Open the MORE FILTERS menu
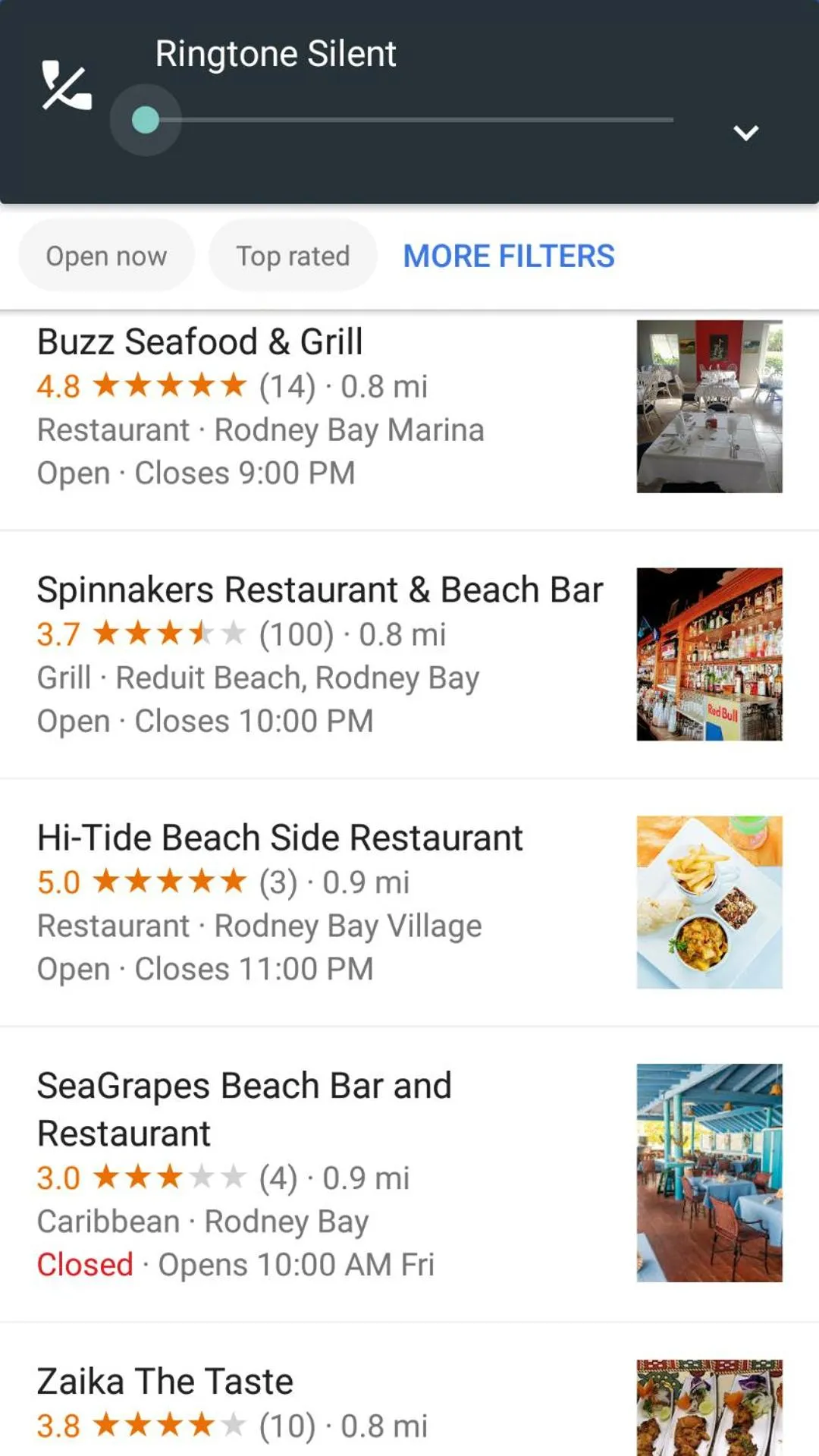Image resolution: width=819 pixels, height=1456 pixels. (x=509, y=256)
